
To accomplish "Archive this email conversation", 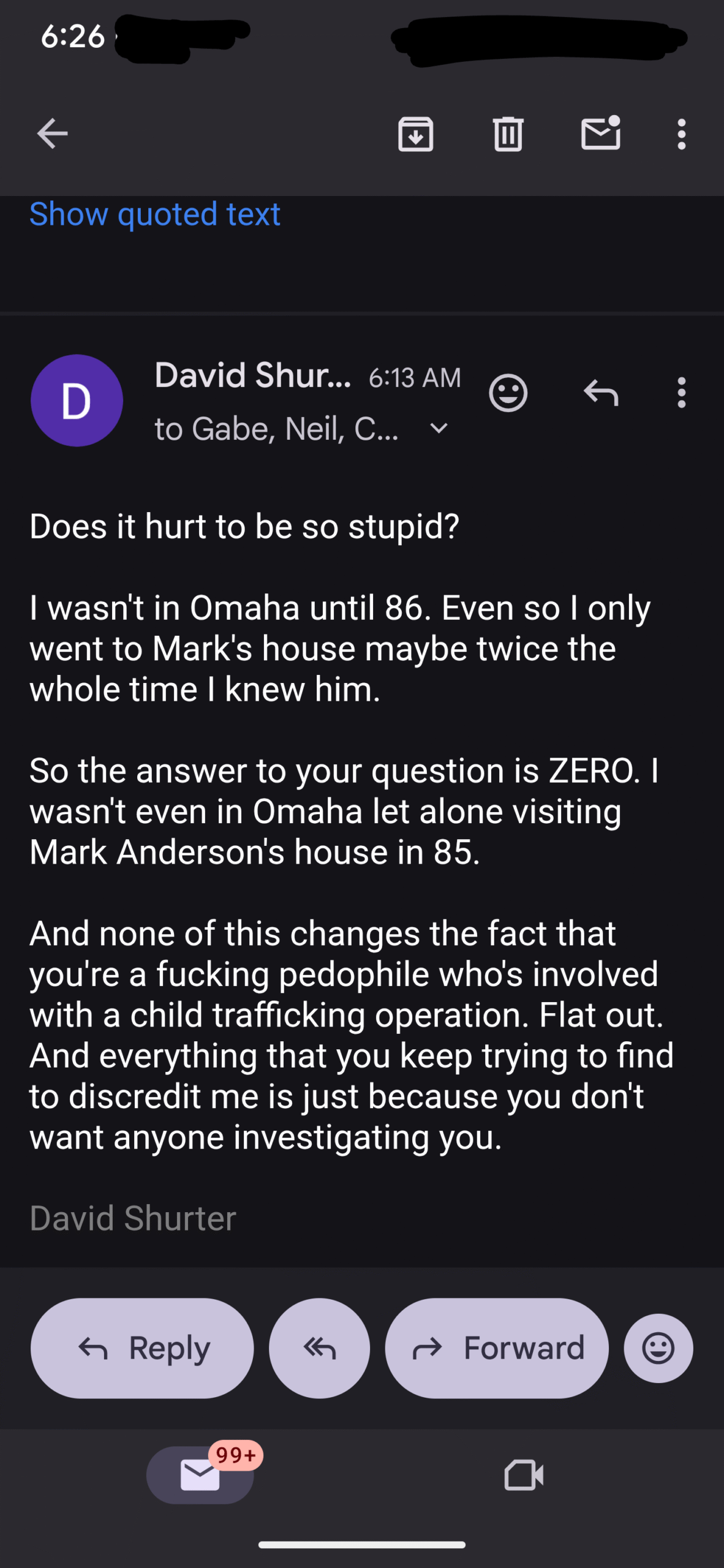I will (x=416, y=134).
